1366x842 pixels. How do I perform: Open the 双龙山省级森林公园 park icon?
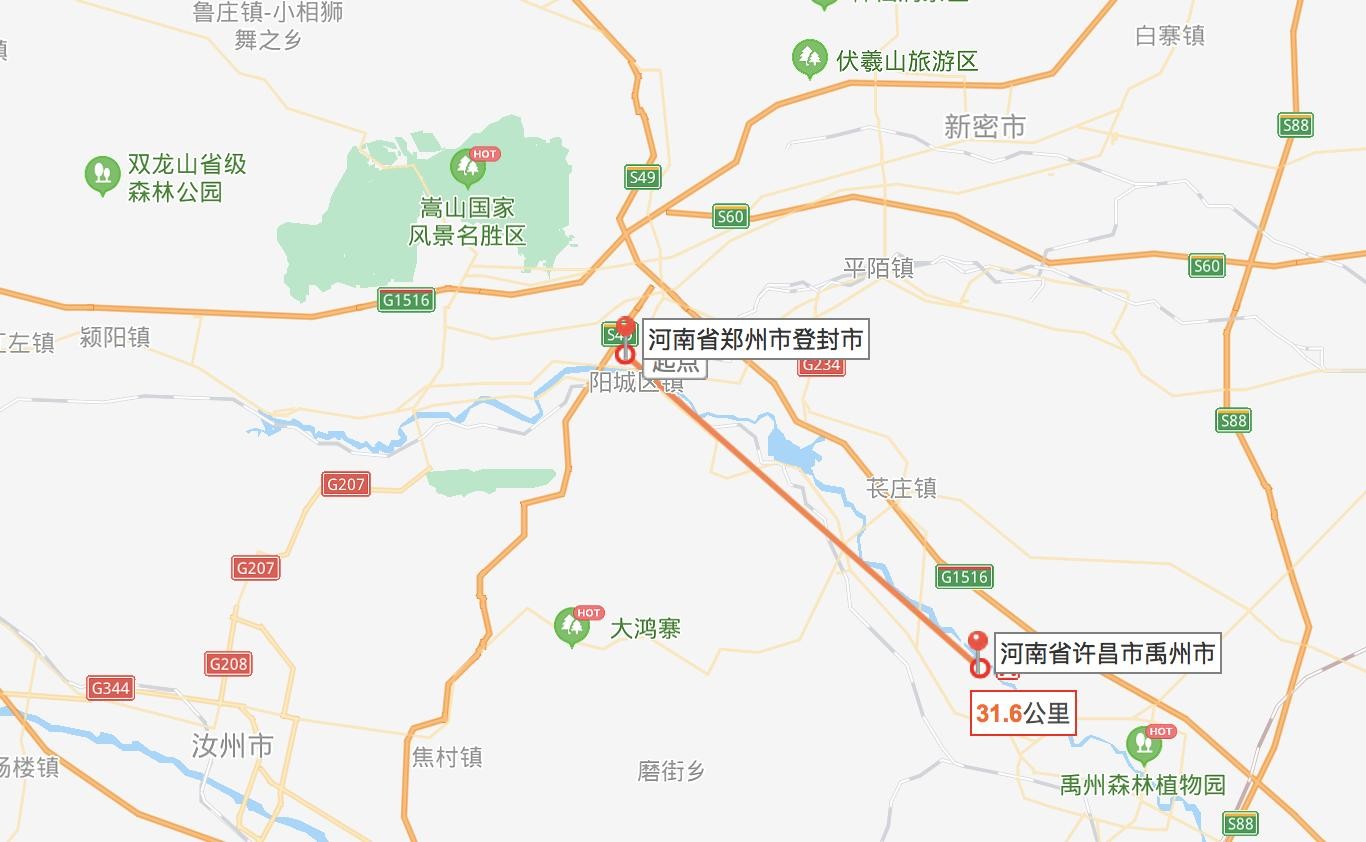102,175
